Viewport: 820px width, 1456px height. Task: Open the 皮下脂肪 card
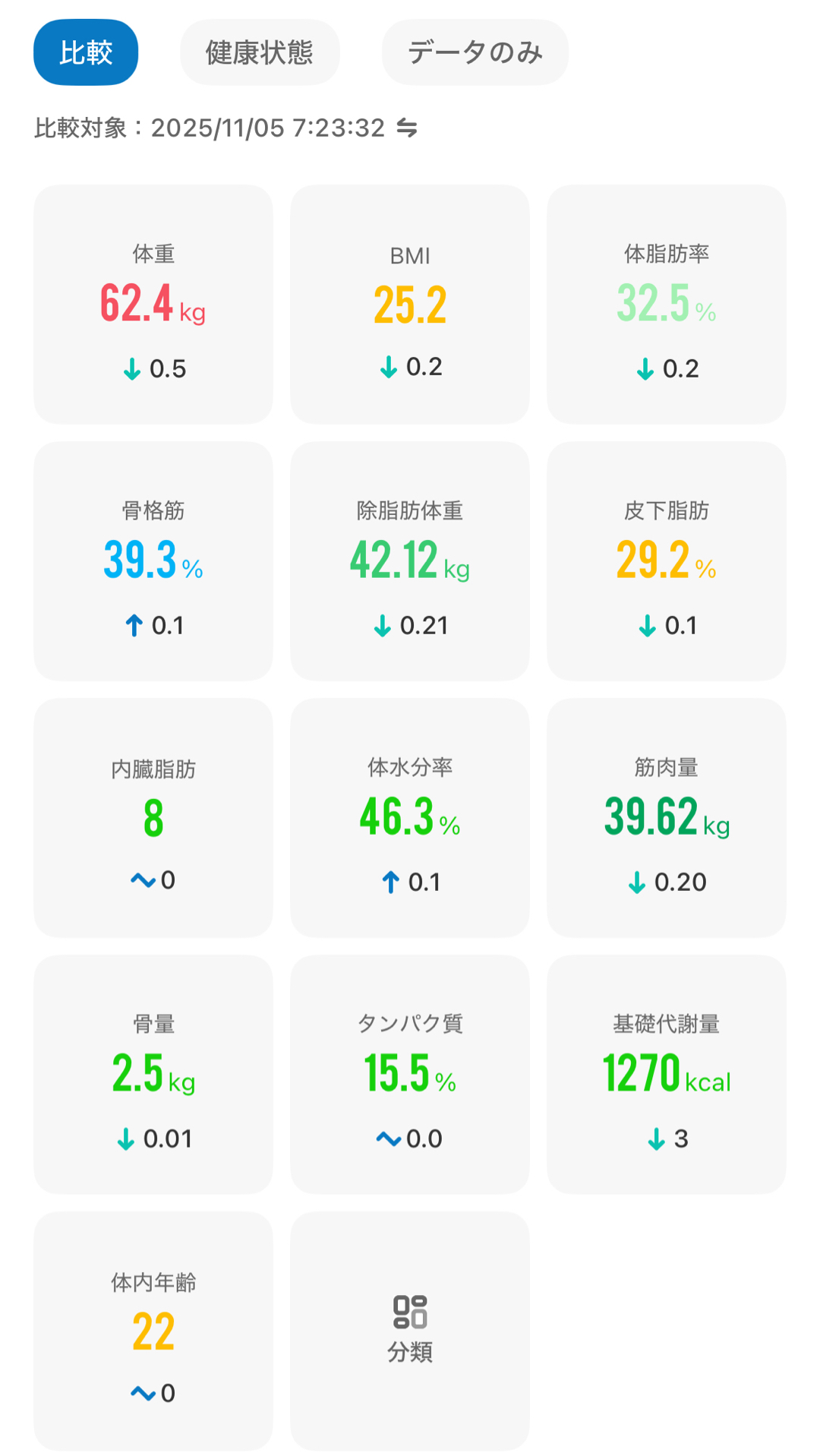[666, 561]
